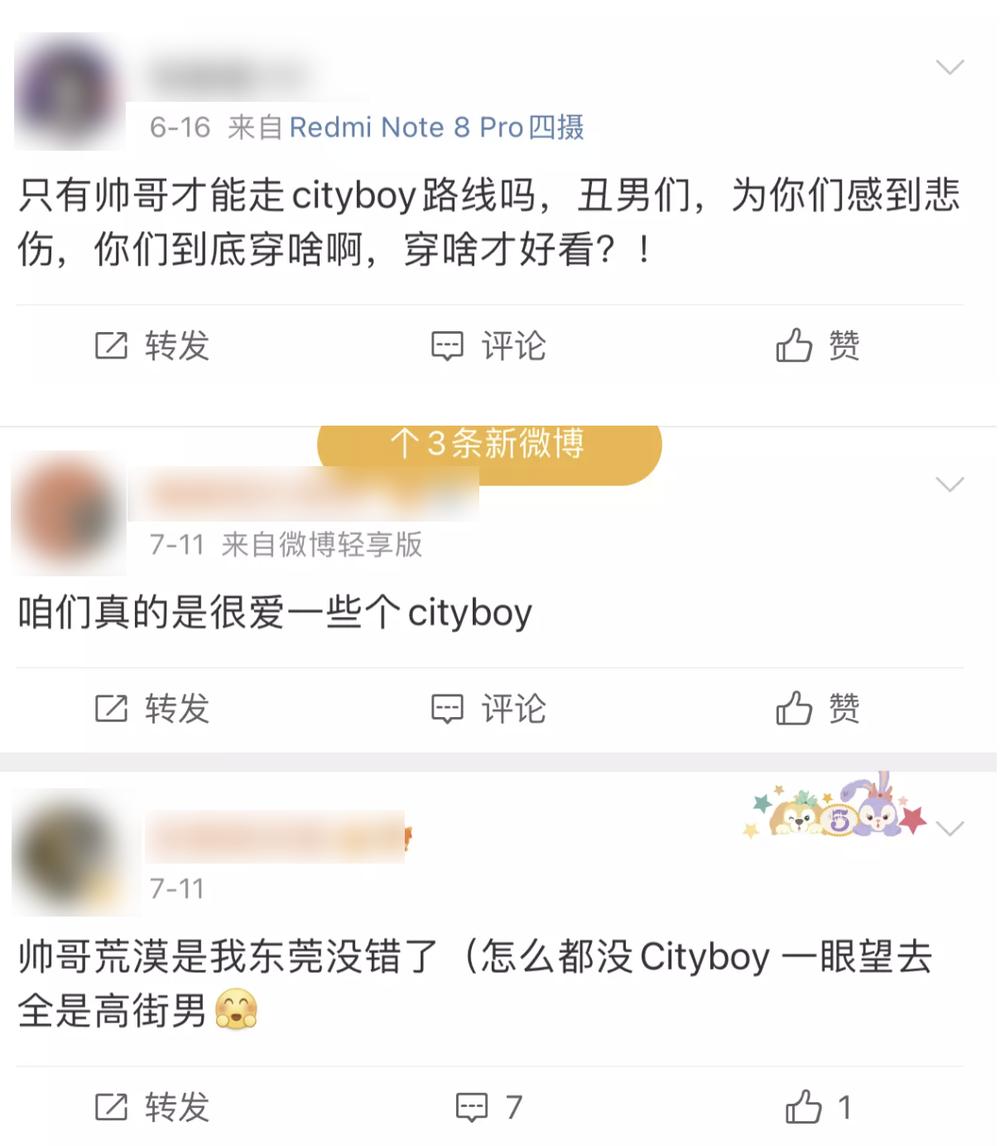The width and height of the screenshot is (1000, 1146).
Task: Expand the chevron menu on the 6-16 post
Action: [948, 68]
